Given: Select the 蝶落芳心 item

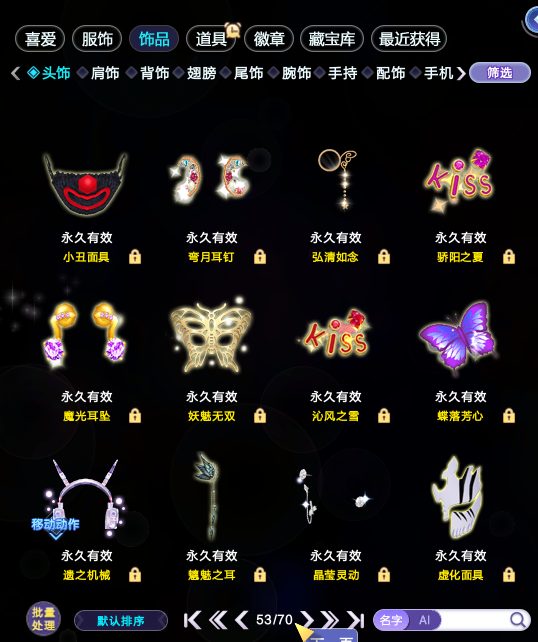Looking at the screenshot, I should [x=459, y=337].
